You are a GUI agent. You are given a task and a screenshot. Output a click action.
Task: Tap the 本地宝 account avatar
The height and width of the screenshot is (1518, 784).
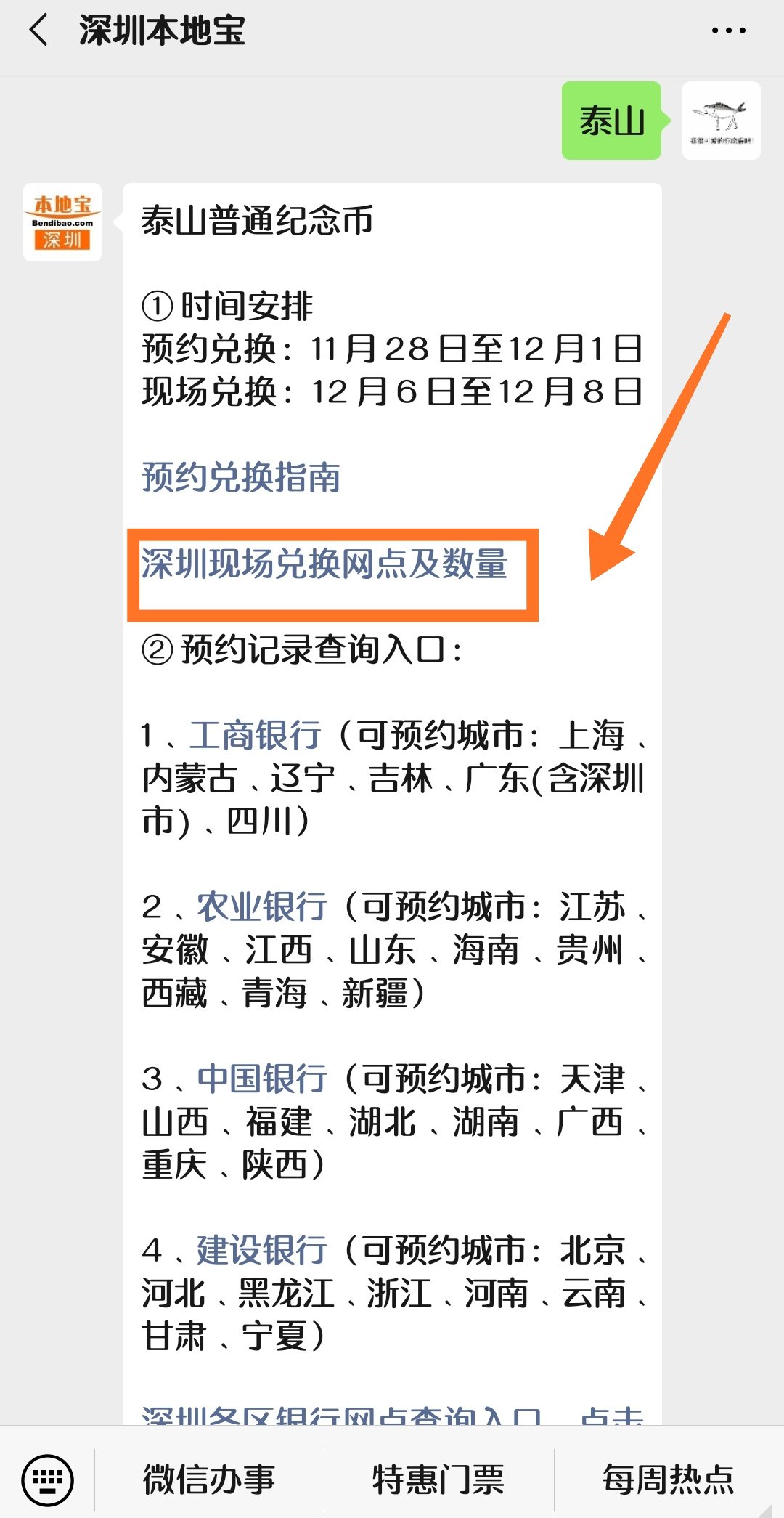tap(62, 222)
